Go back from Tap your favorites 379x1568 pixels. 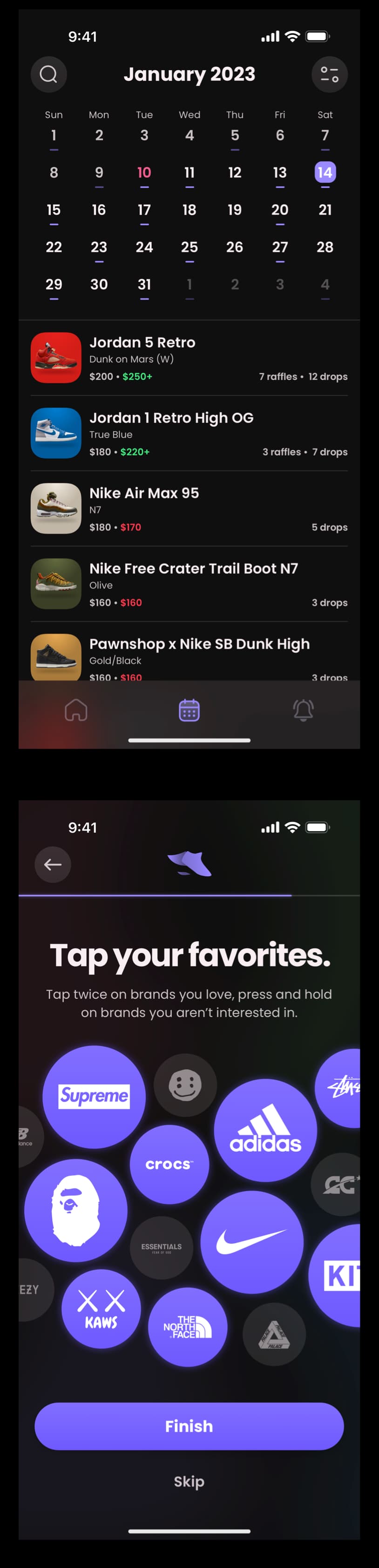(x=53, y=864)
